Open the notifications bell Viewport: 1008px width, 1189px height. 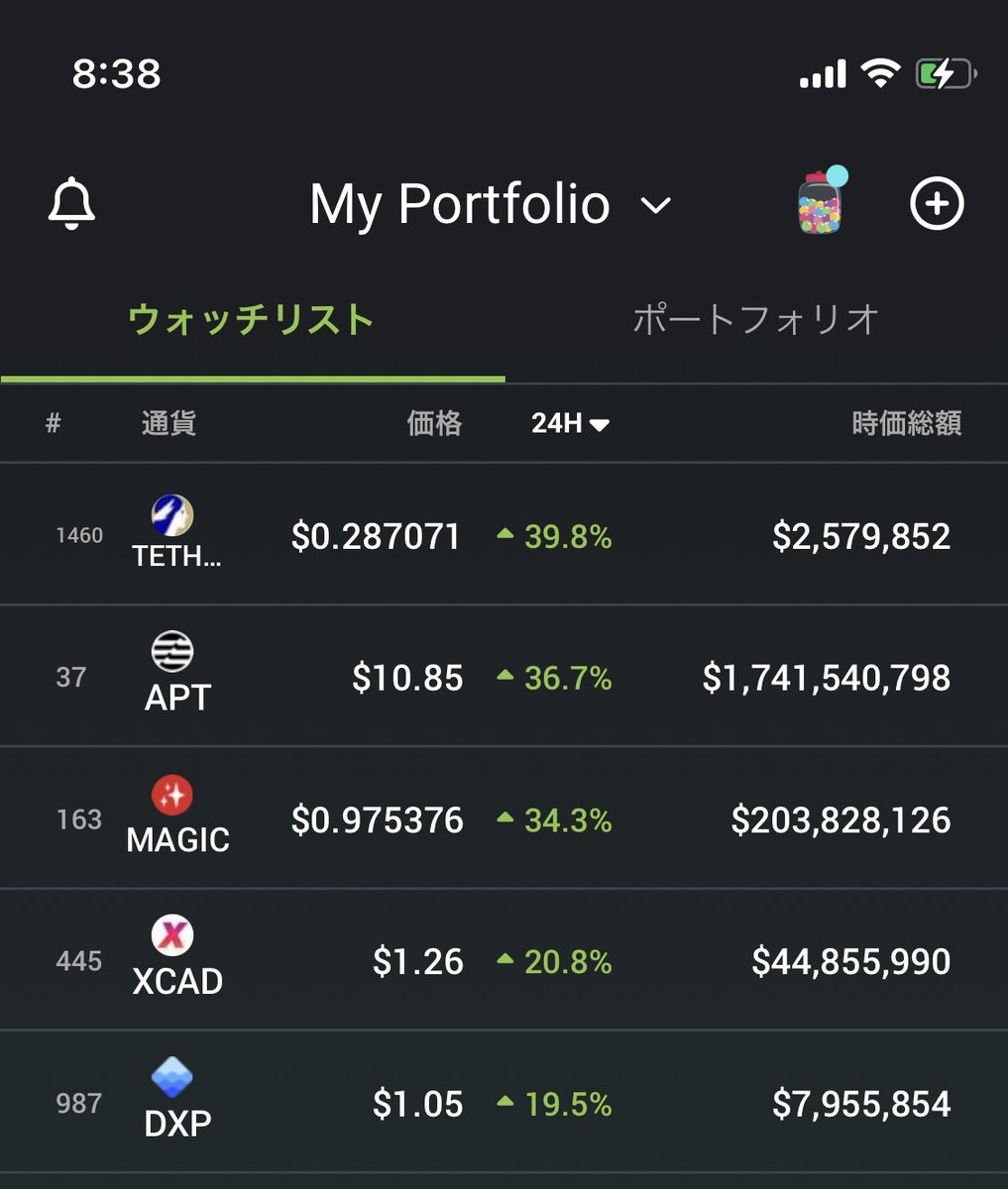pyautogui.click(x=71, y=204)
